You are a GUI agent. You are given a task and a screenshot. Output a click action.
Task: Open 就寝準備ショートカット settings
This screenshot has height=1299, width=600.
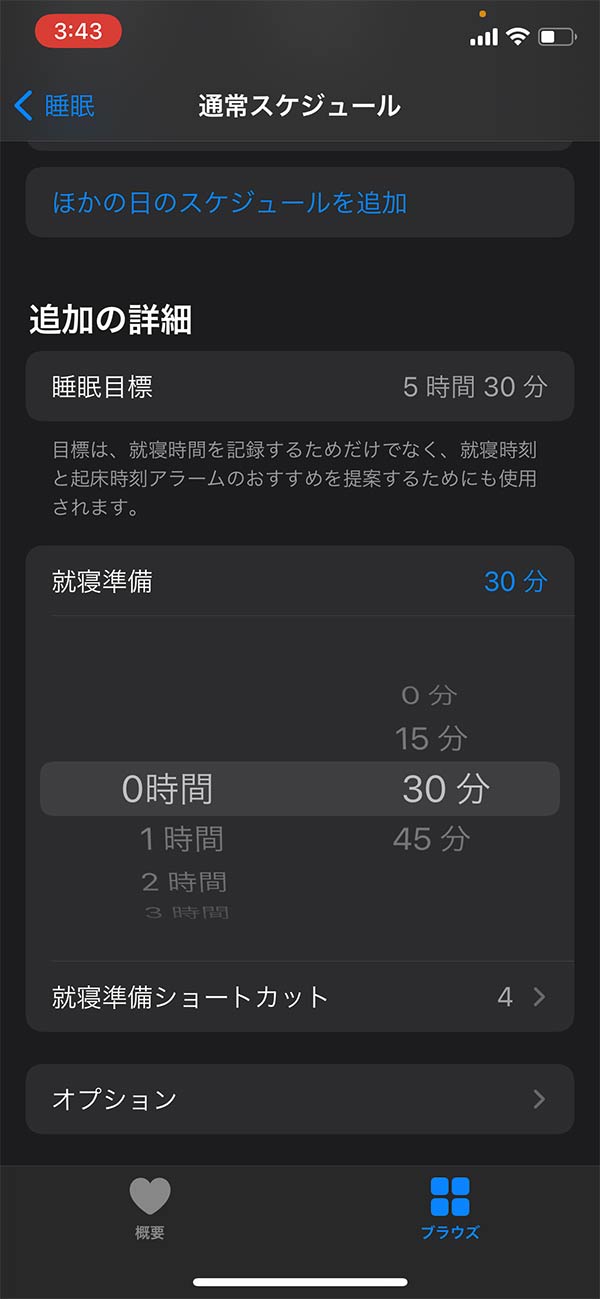tap(300, 997)
